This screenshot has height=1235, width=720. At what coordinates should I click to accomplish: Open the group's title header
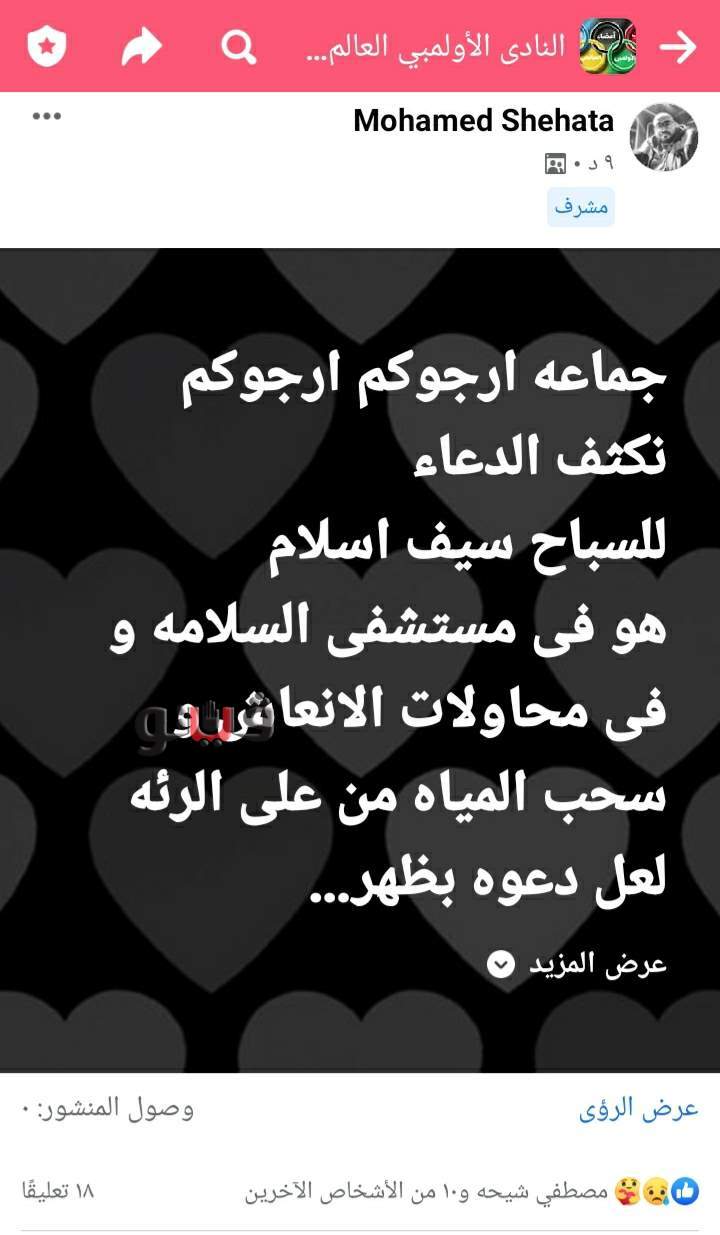pos(440,46)
